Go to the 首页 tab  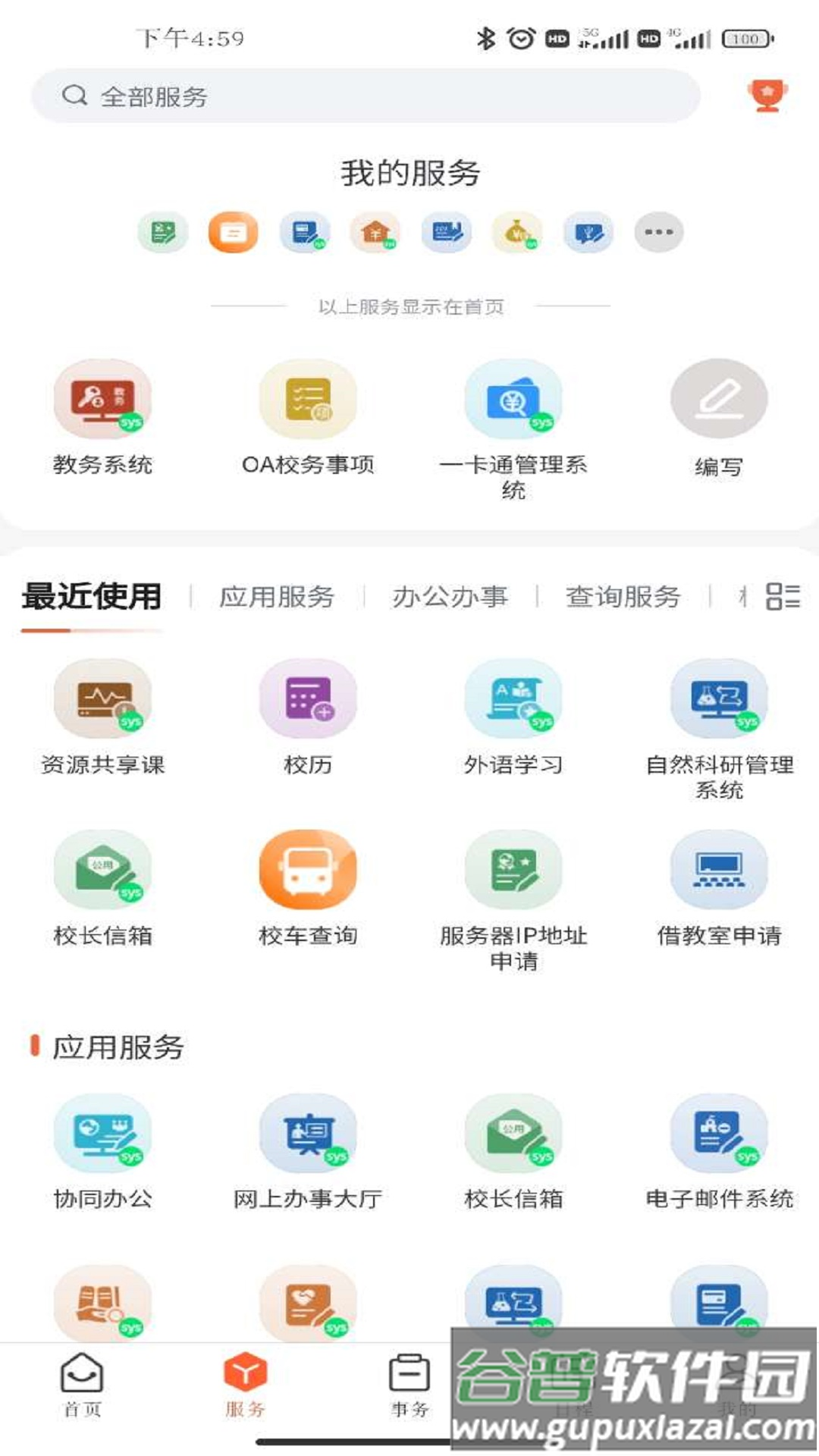(82, 1385)
